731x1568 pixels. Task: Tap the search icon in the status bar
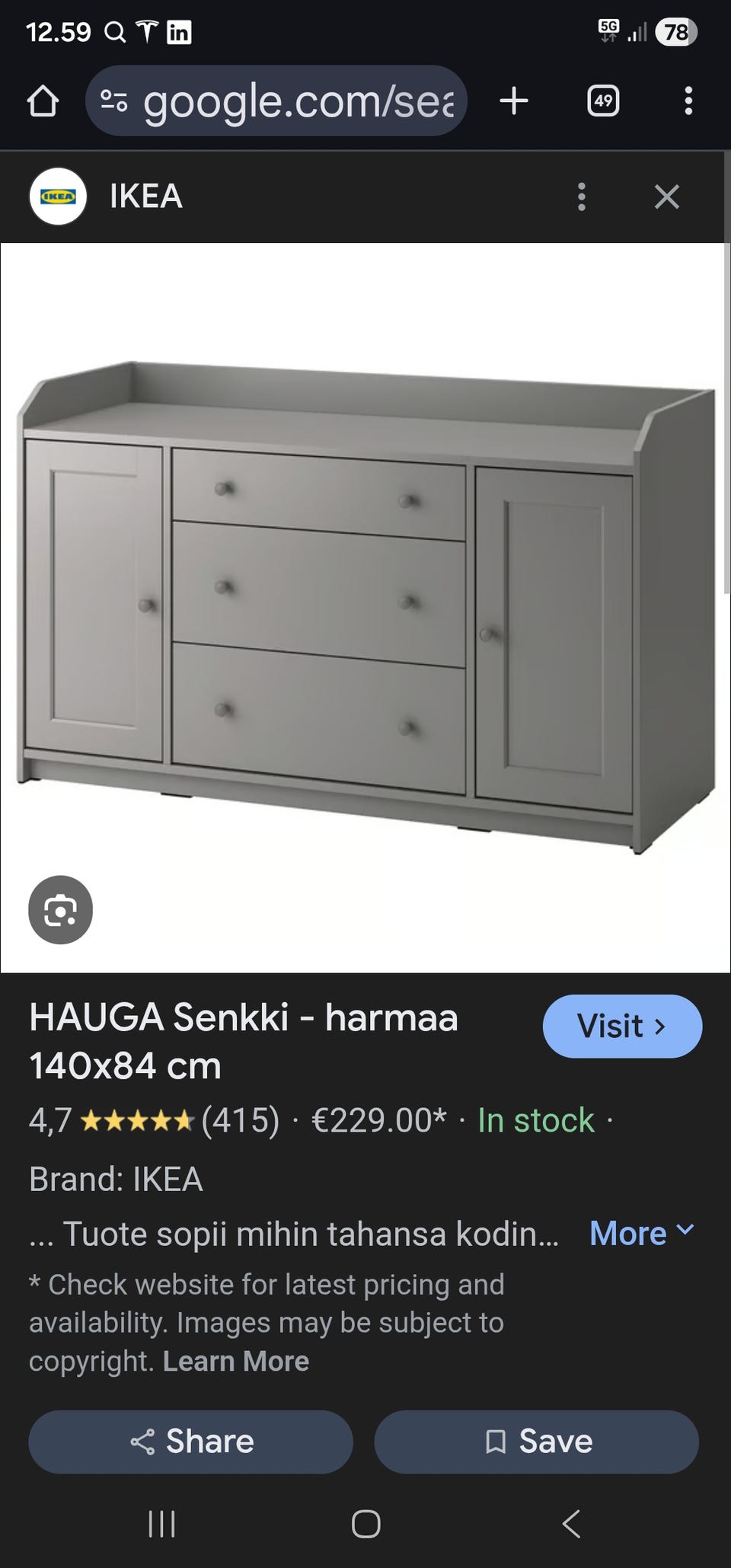coord(114,32)
